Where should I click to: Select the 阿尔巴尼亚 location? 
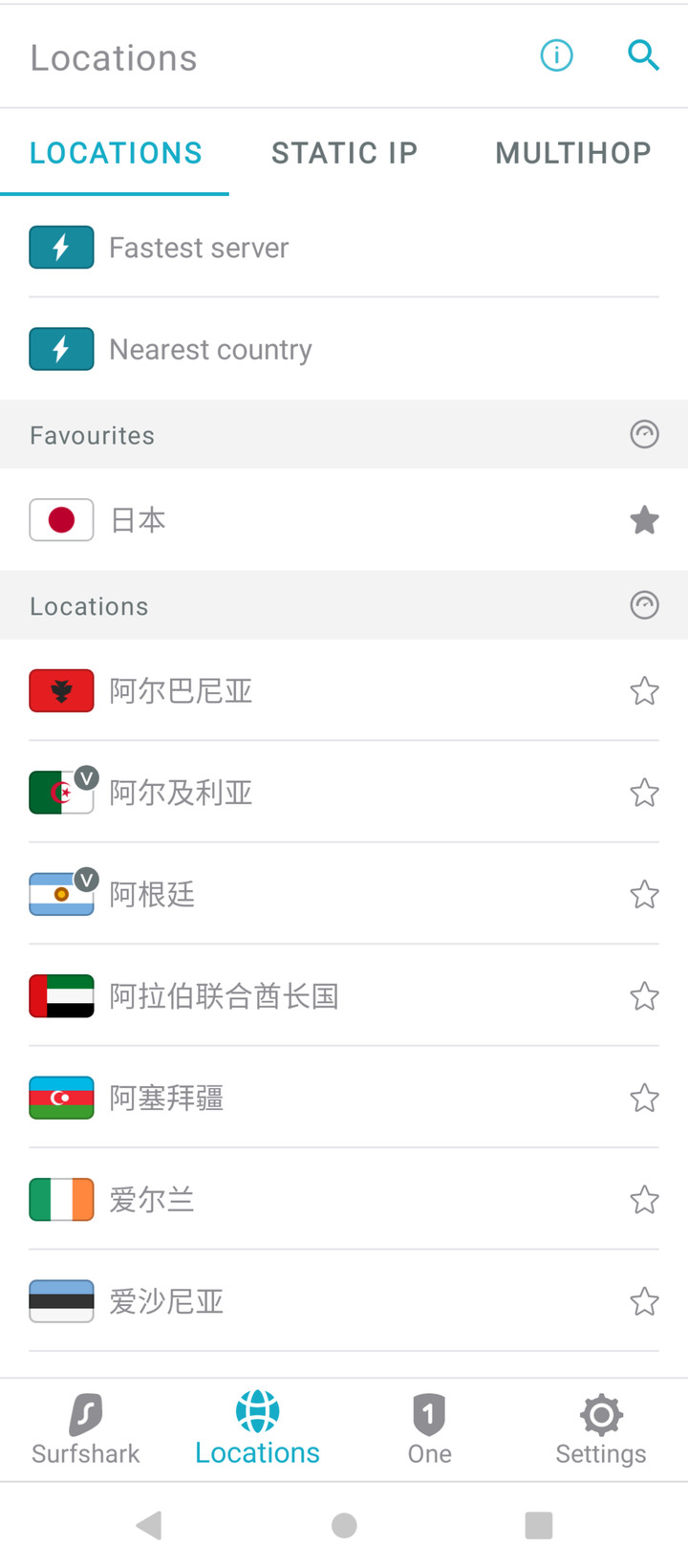[182, 691]
